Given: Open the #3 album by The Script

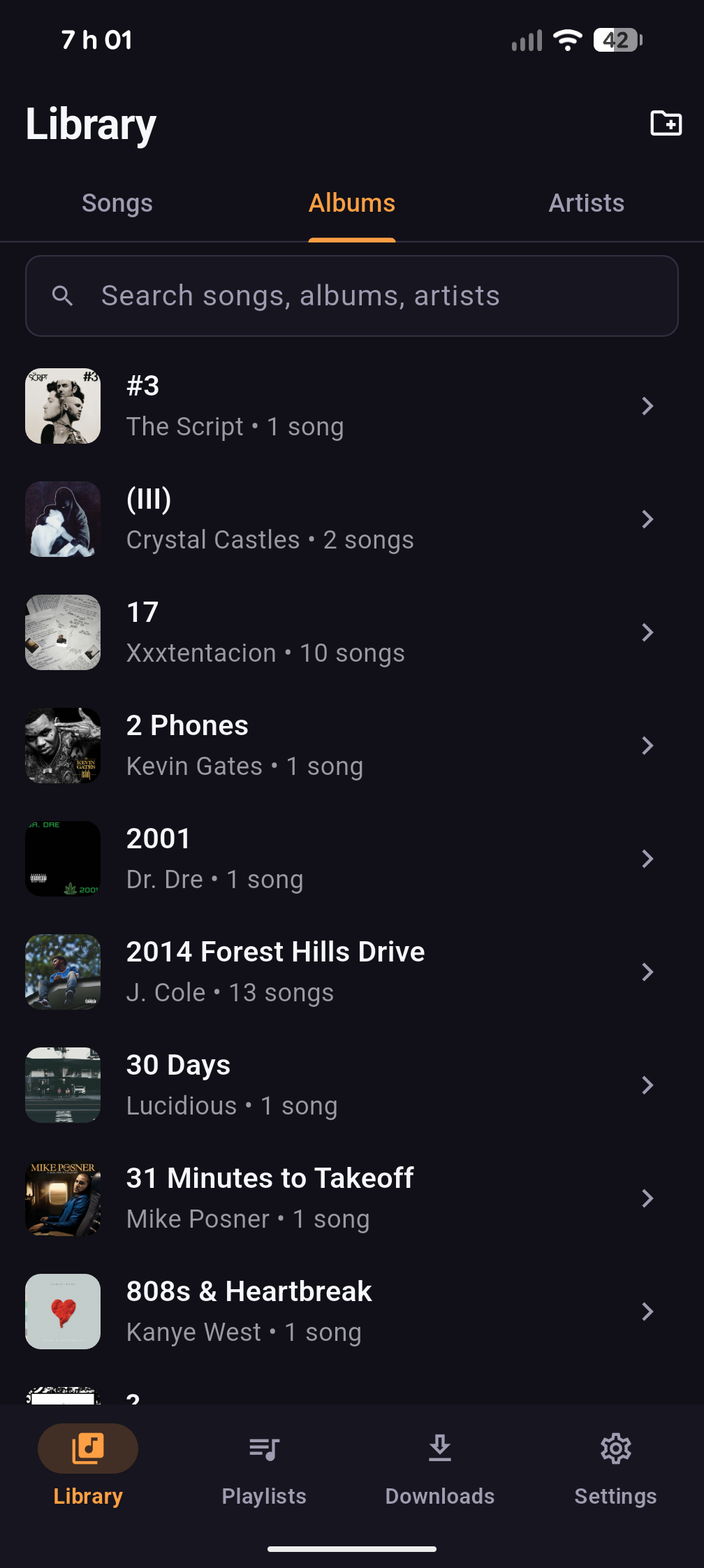Looking at the screenshot, I should click(352, 406).
